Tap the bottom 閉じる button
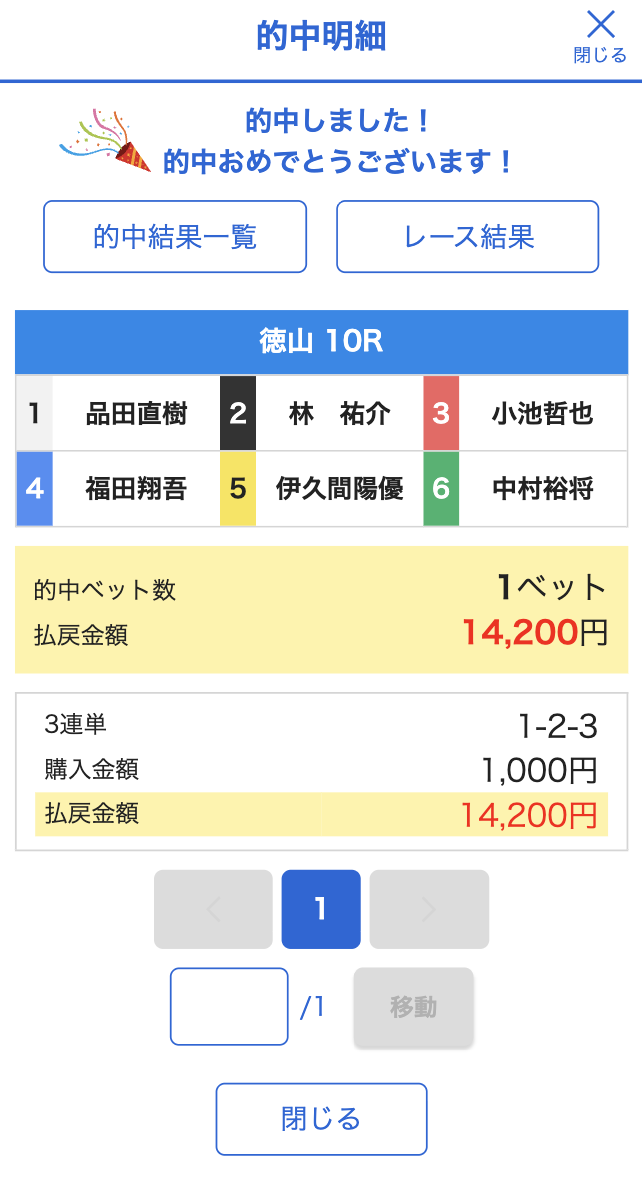Viewport: 642px width, 1196px height. point(321,1119)
